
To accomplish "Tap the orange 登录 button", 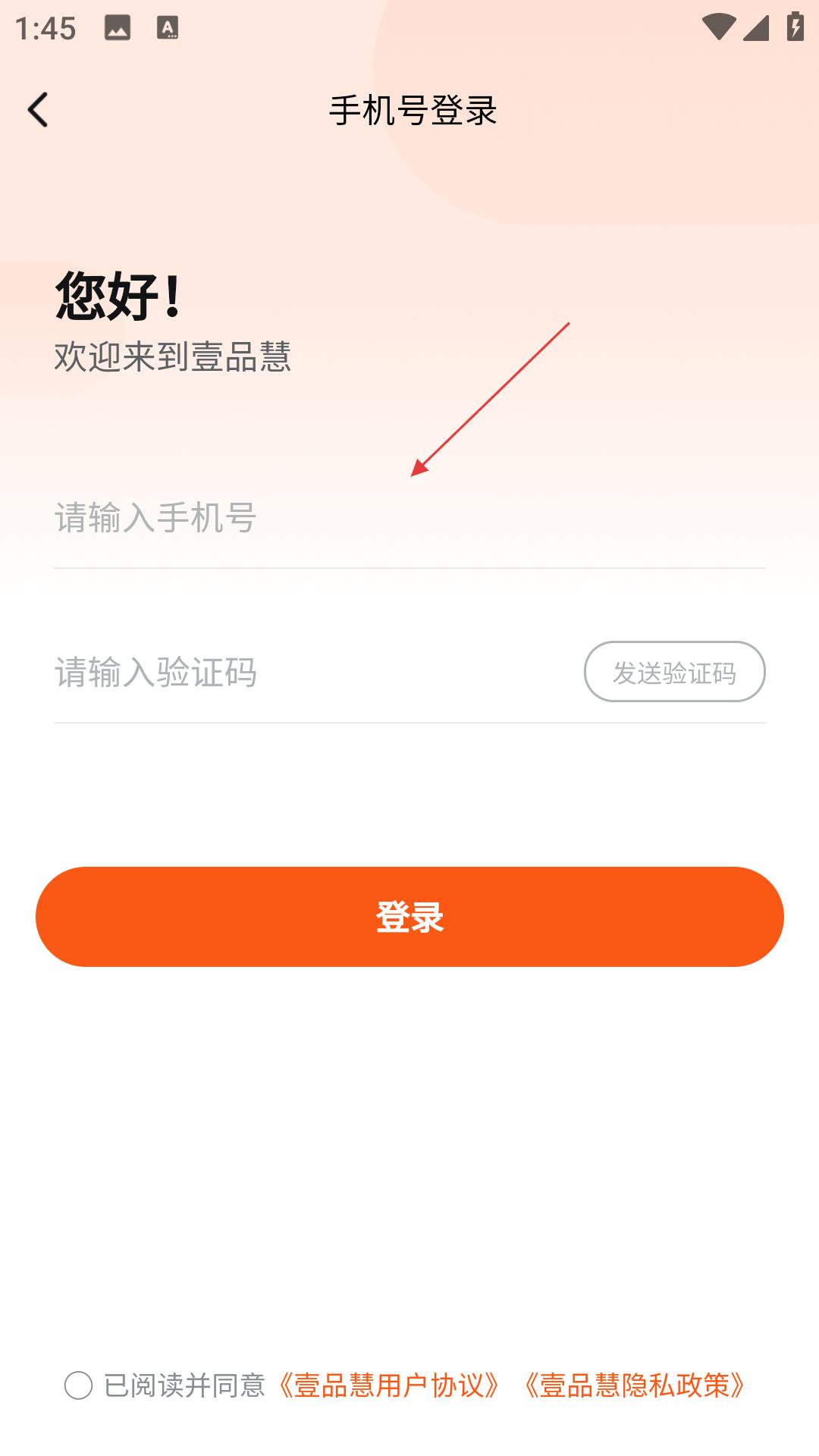I will [x=409, y=916].
